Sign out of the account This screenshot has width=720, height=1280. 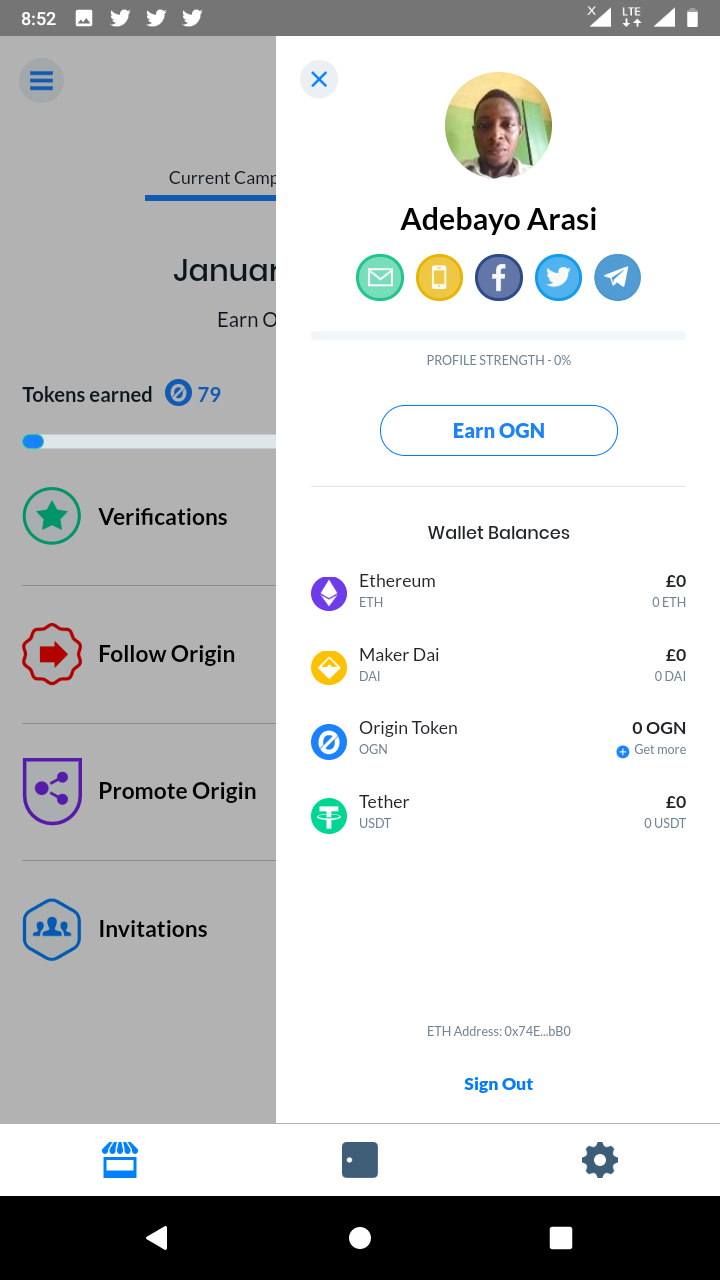click(498, 1084)
